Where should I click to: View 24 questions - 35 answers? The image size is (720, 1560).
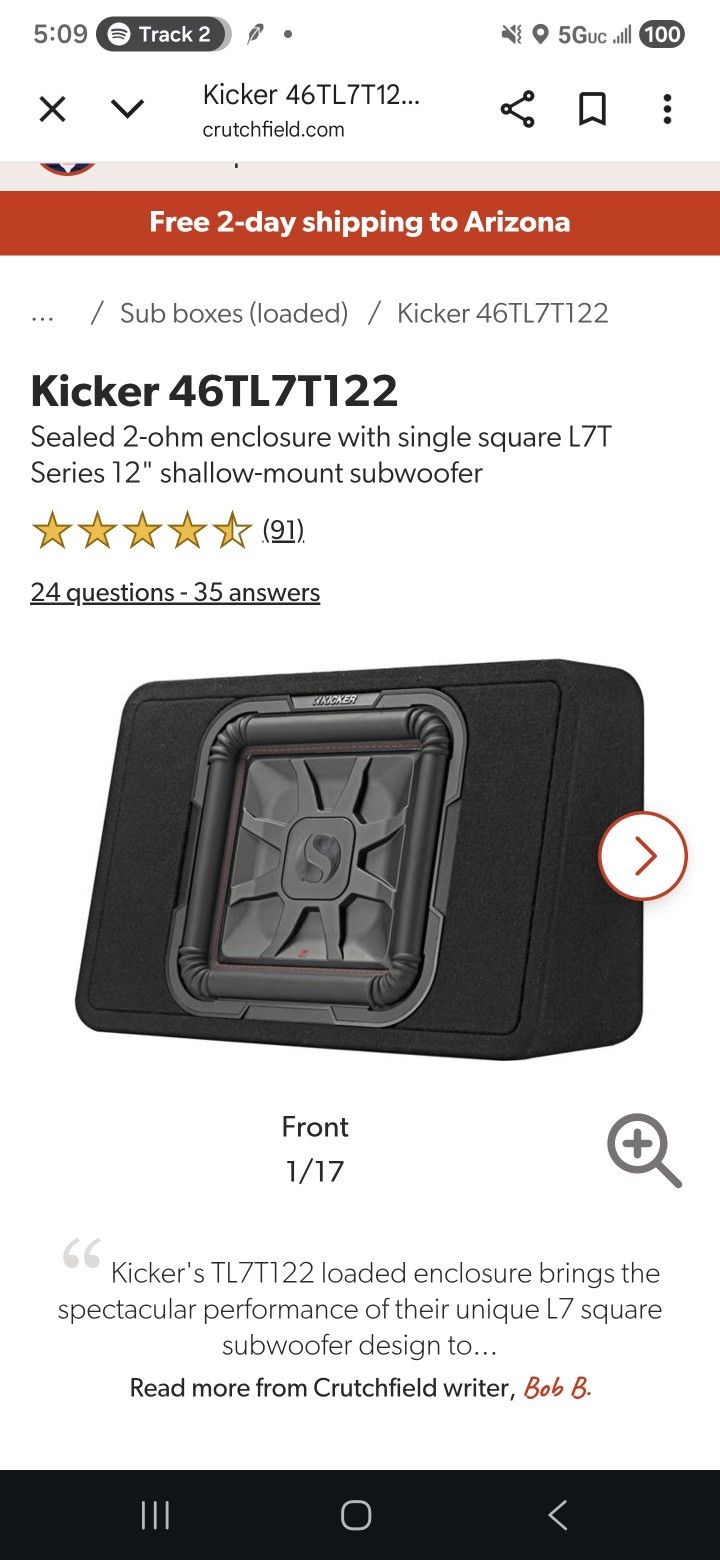(x=175, y=592)
